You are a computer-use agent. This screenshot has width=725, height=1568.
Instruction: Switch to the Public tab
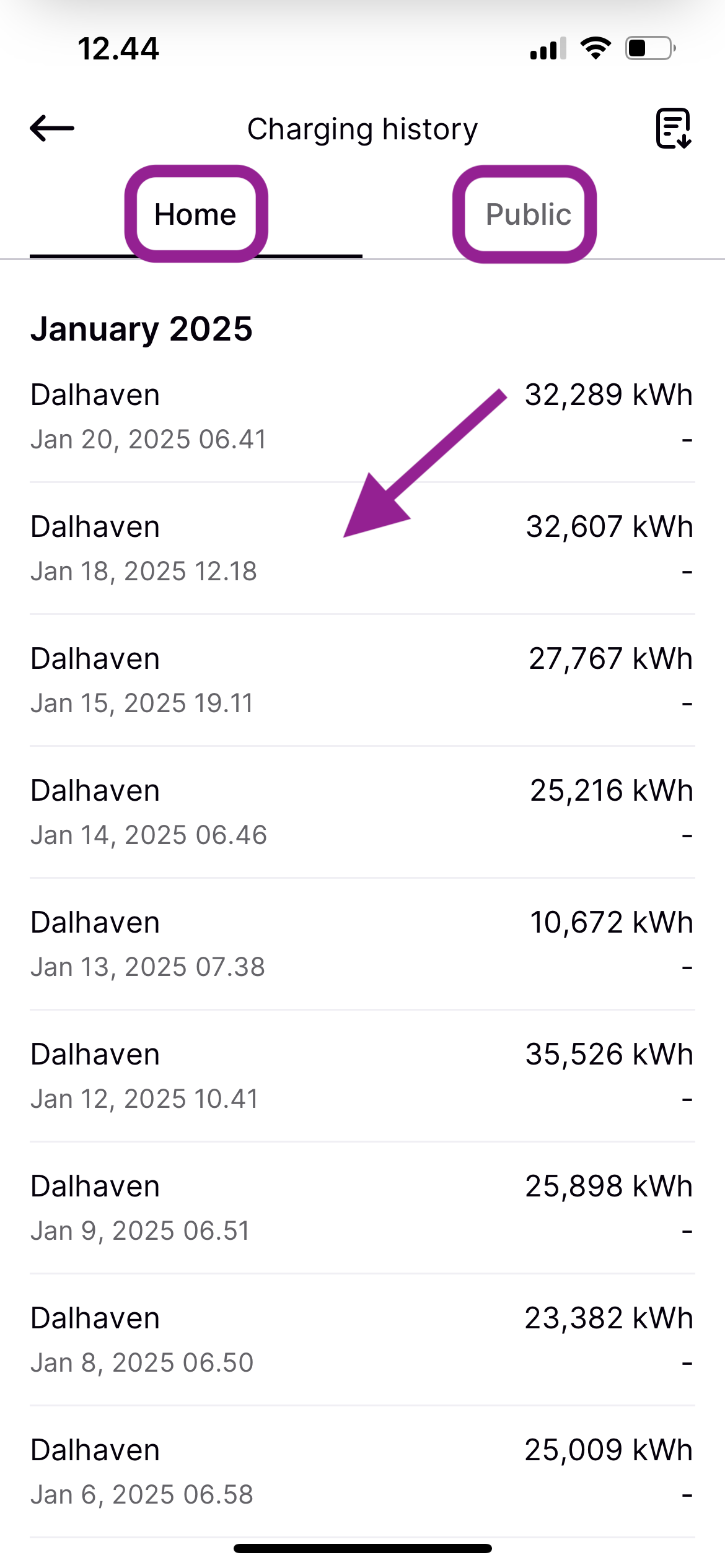[x=527, y=214]
